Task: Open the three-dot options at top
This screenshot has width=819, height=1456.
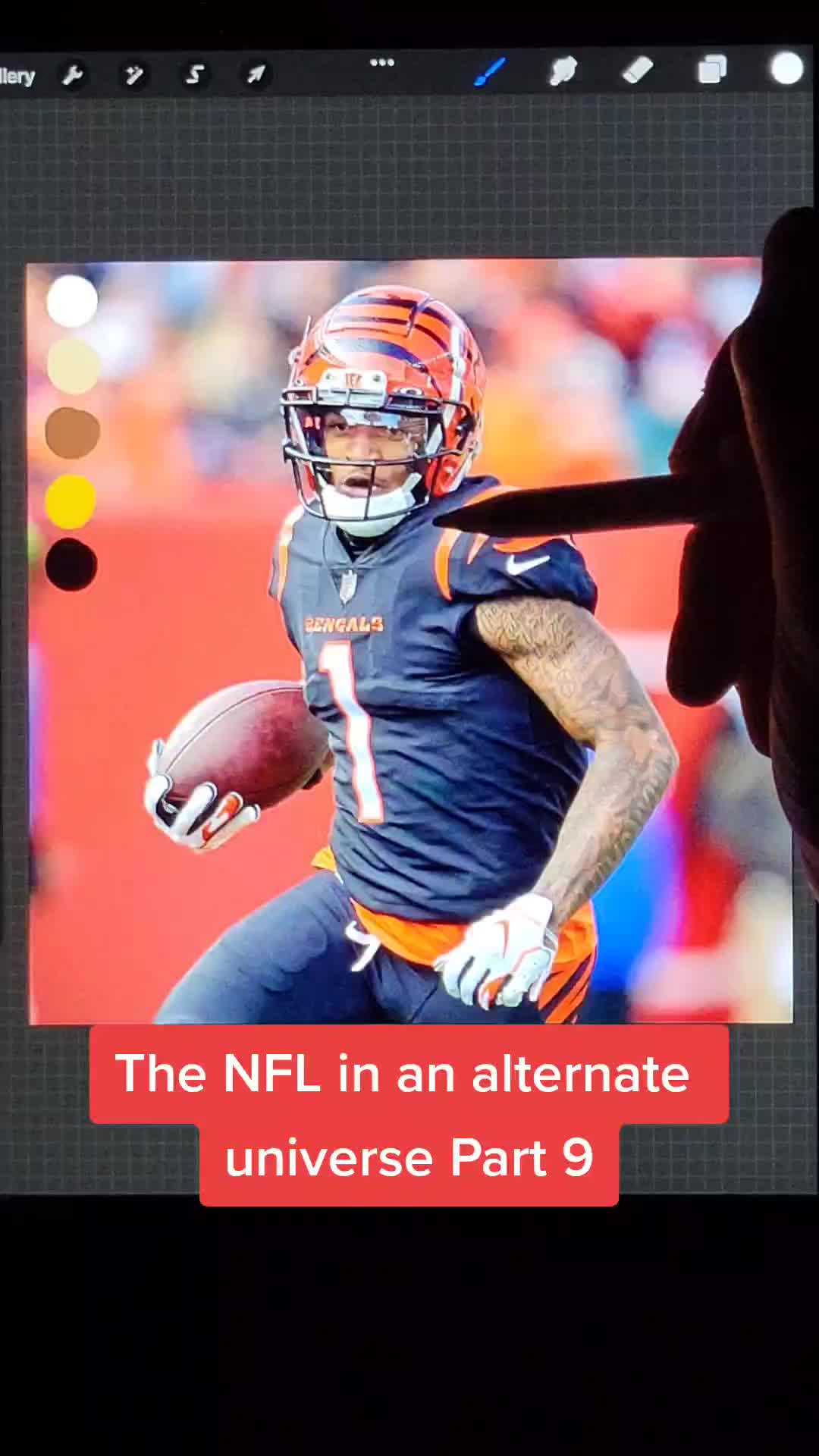Action: (382, 62)
